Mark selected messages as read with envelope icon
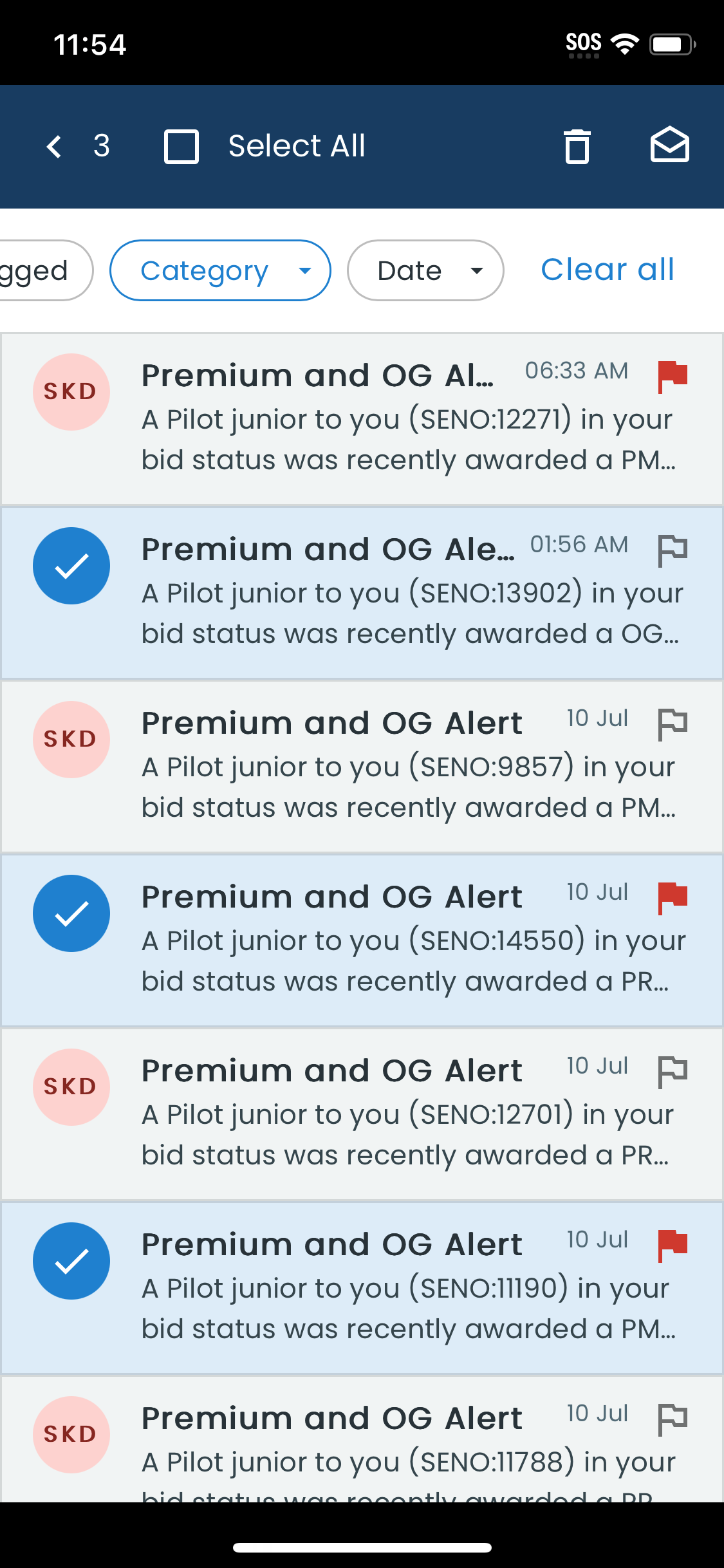The image size is (724, 1568). coord(670,145)
